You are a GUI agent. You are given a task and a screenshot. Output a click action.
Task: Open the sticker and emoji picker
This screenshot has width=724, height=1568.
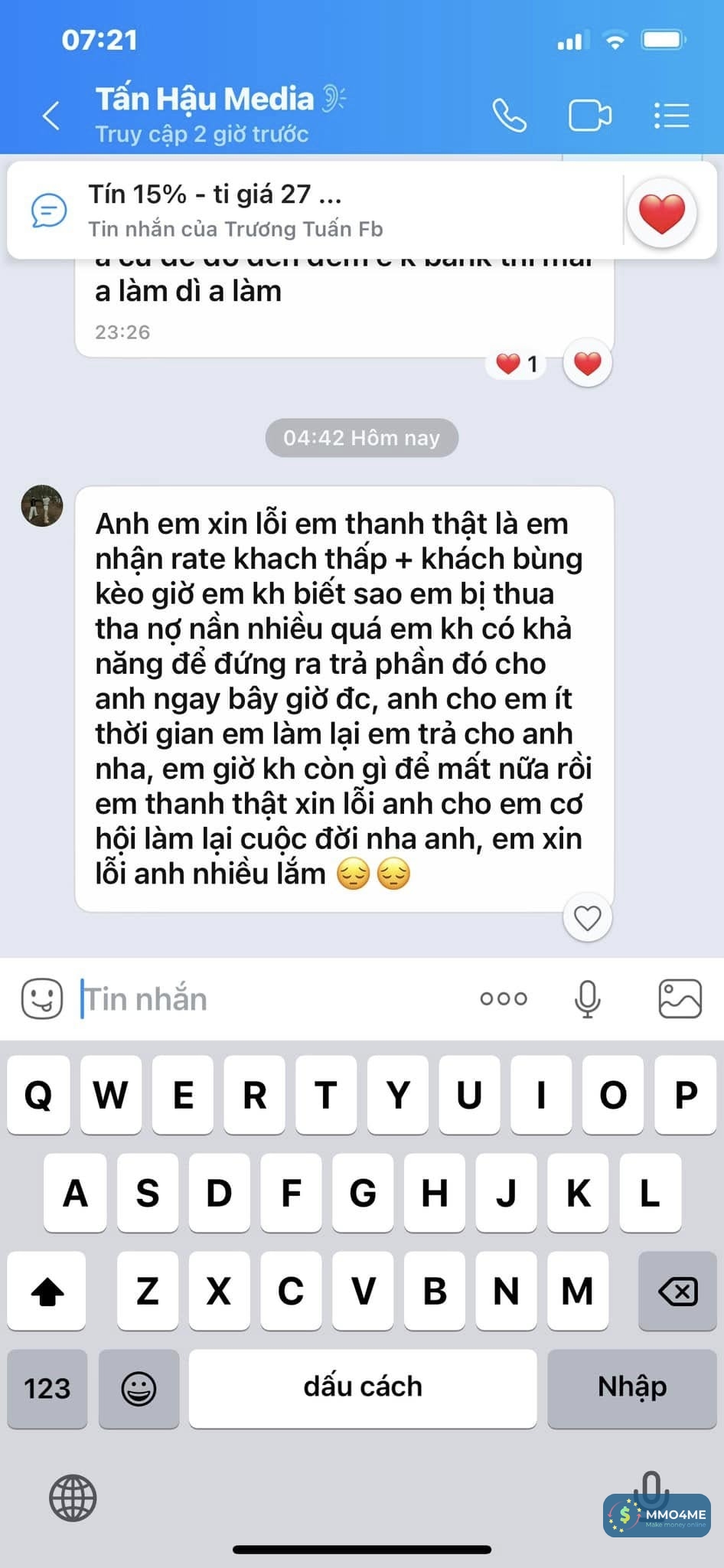click(42, 998)
